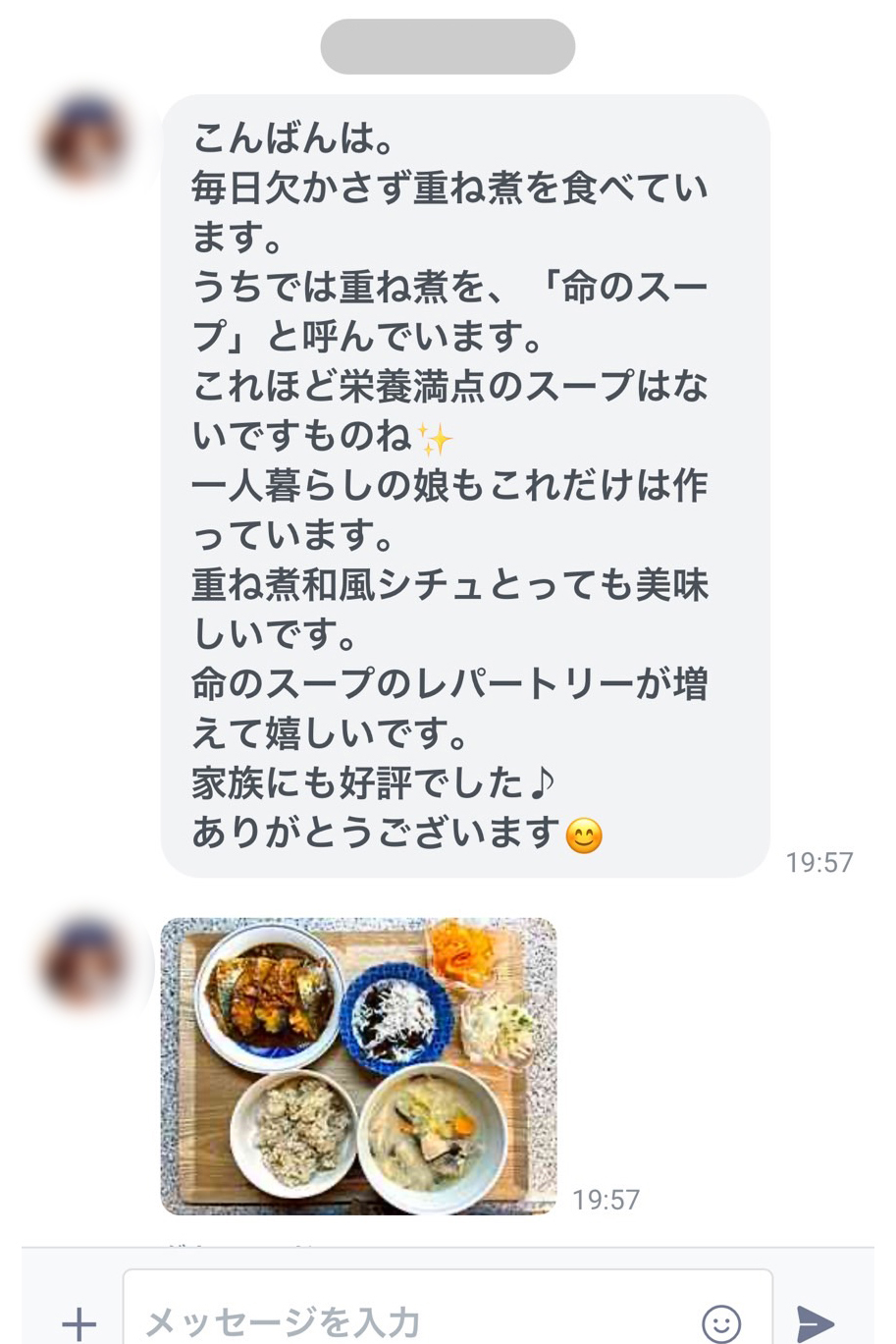Open the attachment plus menu
Image resolution: width=896 pixels, height=1344 pixels.
[79, 1321]
